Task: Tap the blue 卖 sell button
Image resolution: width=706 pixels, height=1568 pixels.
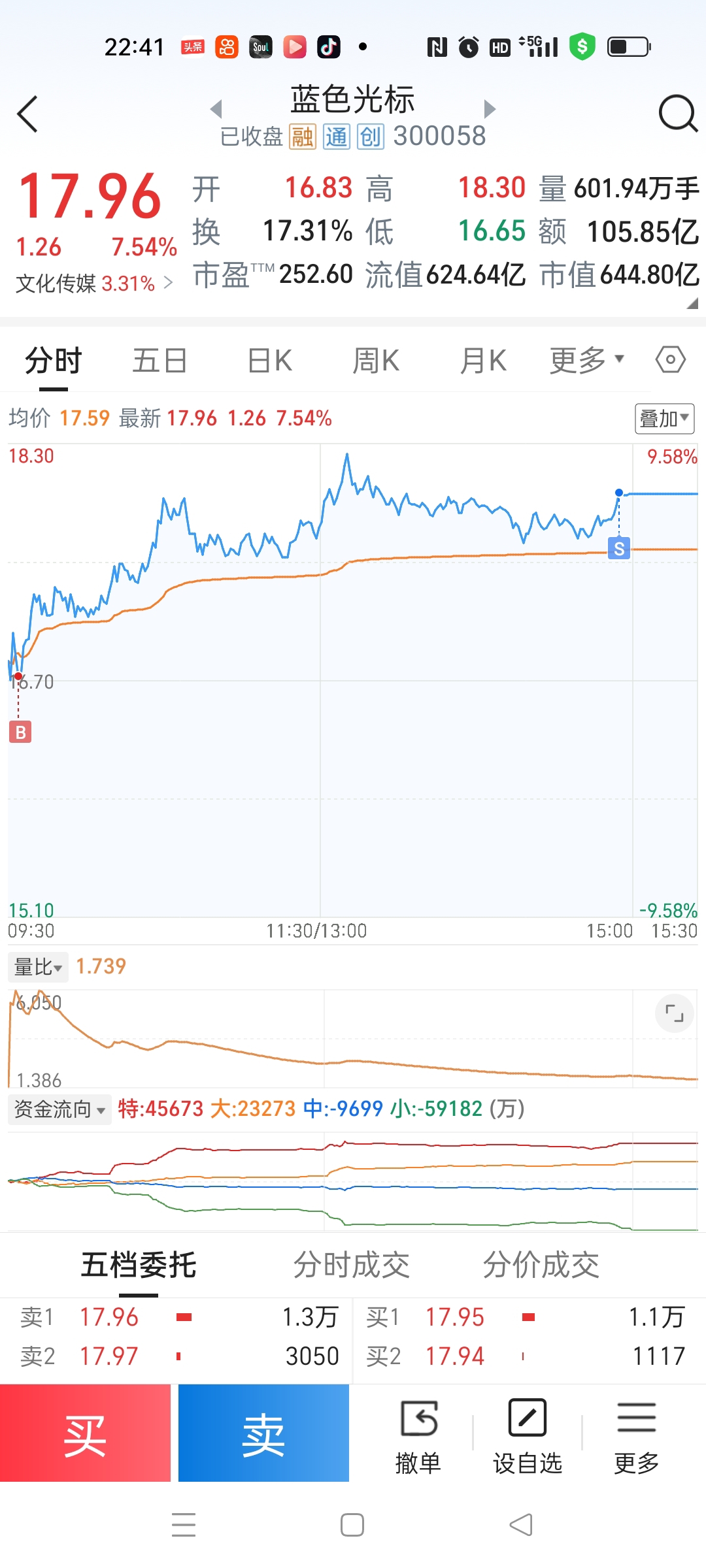Action: tap(263, 1433)
